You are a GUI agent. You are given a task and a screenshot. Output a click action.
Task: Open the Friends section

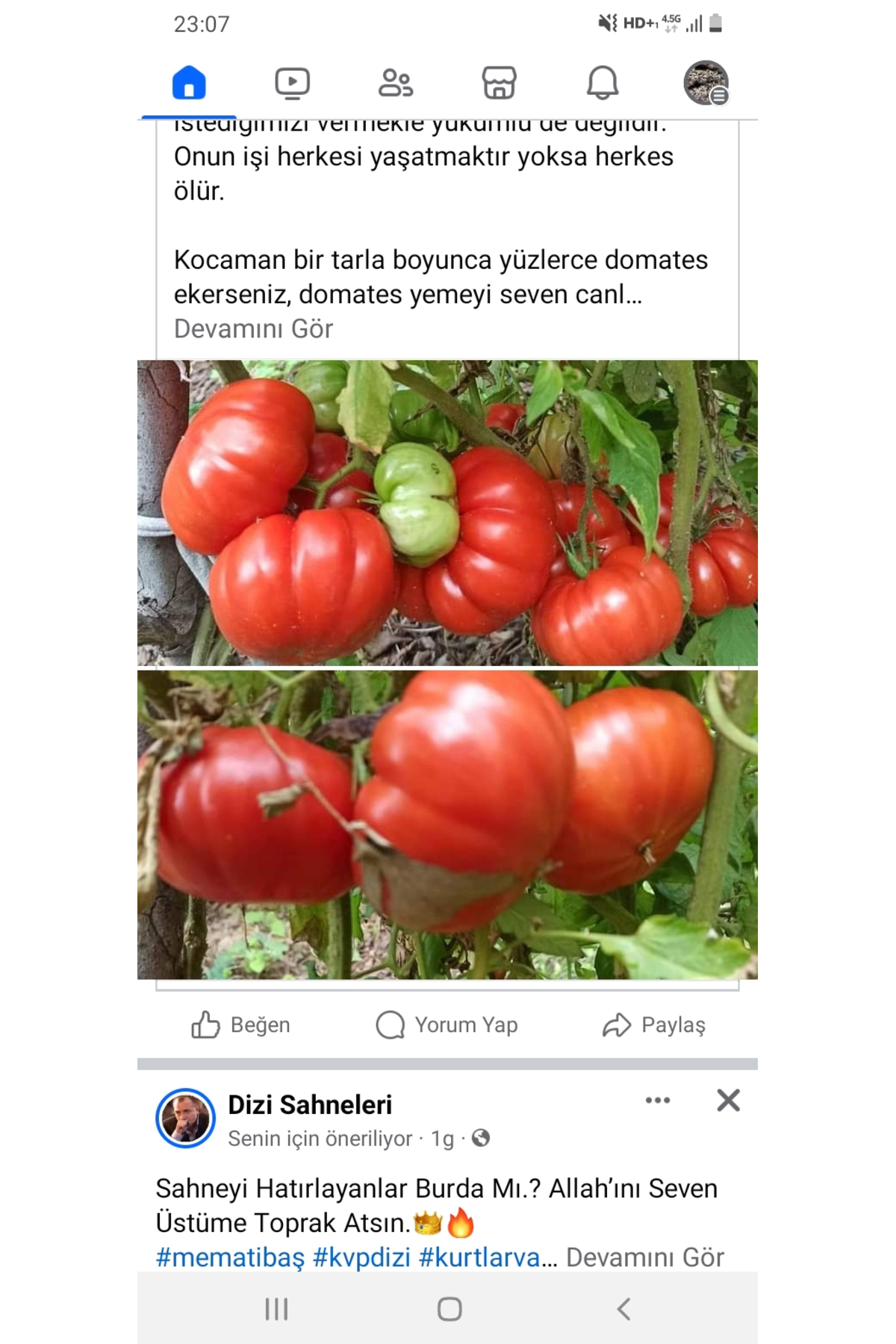click(396, 84)
